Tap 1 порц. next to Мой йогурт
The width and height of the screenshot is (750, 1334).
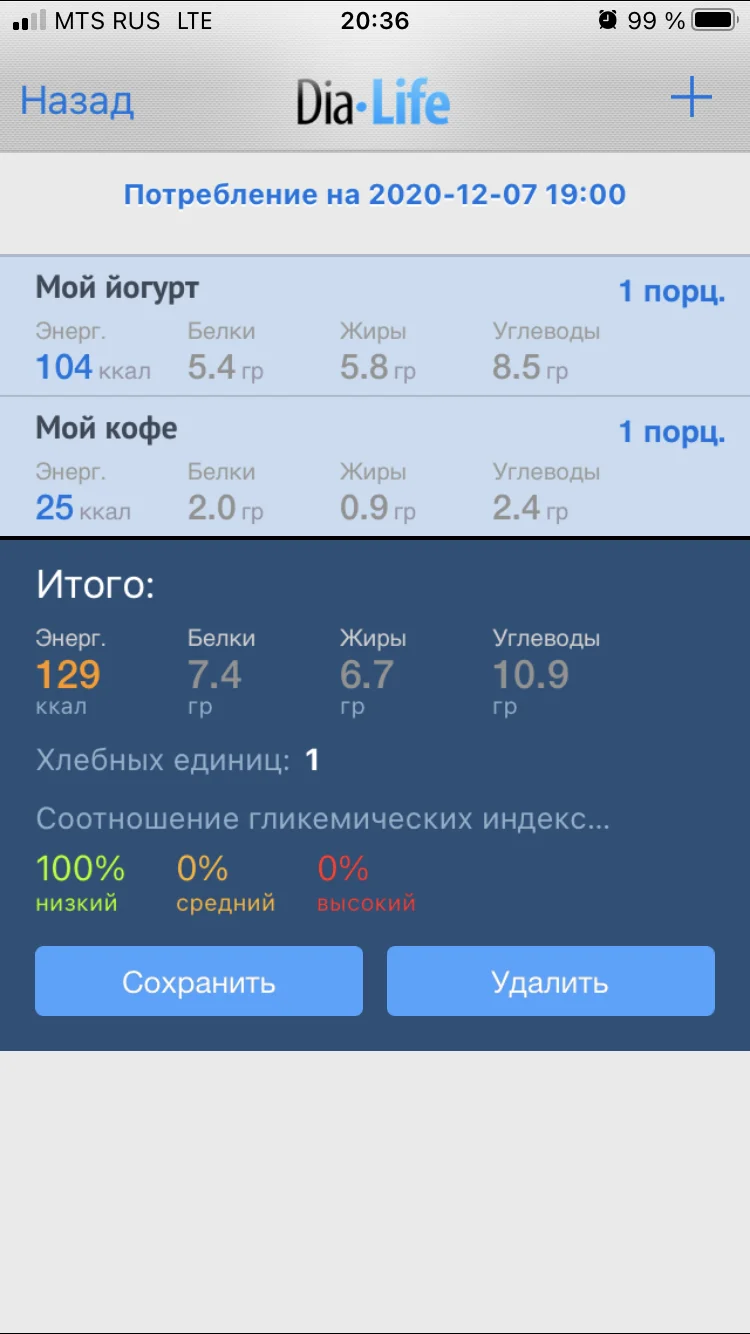point(672,291)
